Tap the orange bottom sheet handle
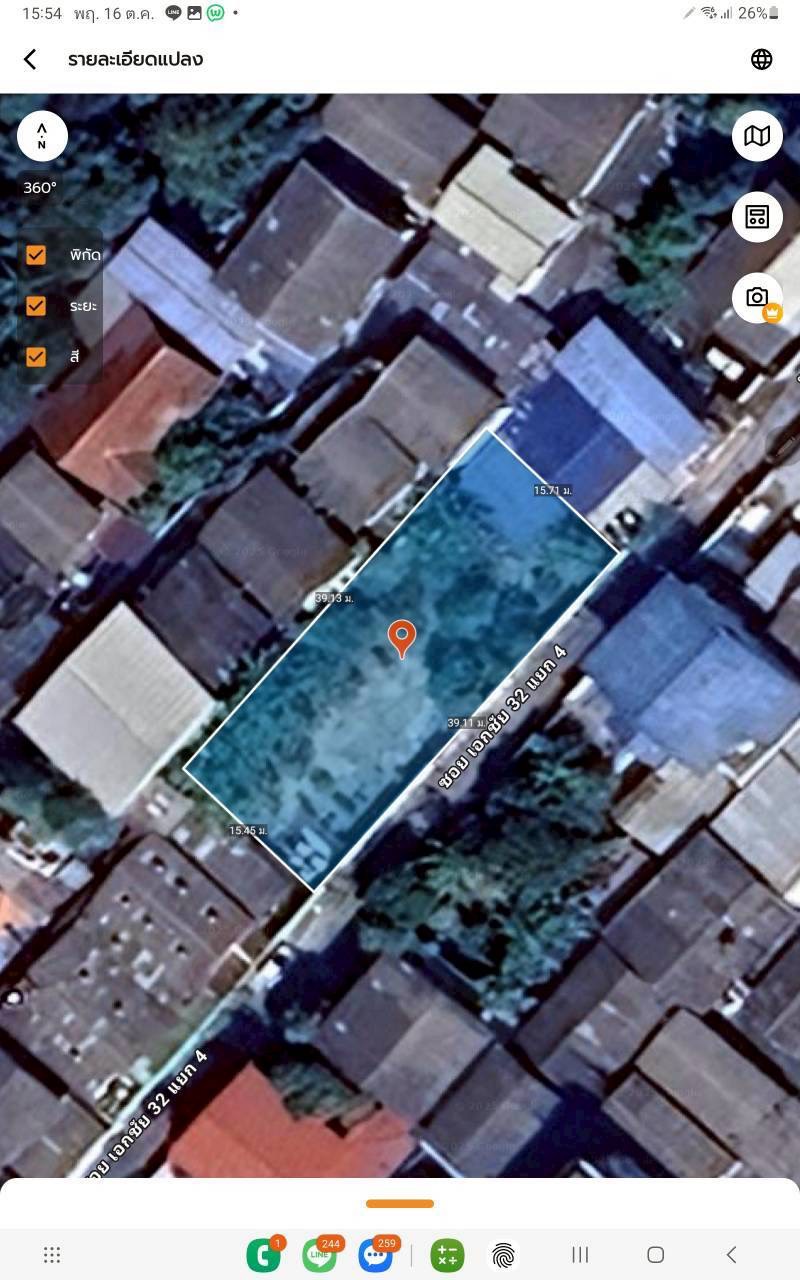Screen dimensions: 800x1280 (400, 1203)
